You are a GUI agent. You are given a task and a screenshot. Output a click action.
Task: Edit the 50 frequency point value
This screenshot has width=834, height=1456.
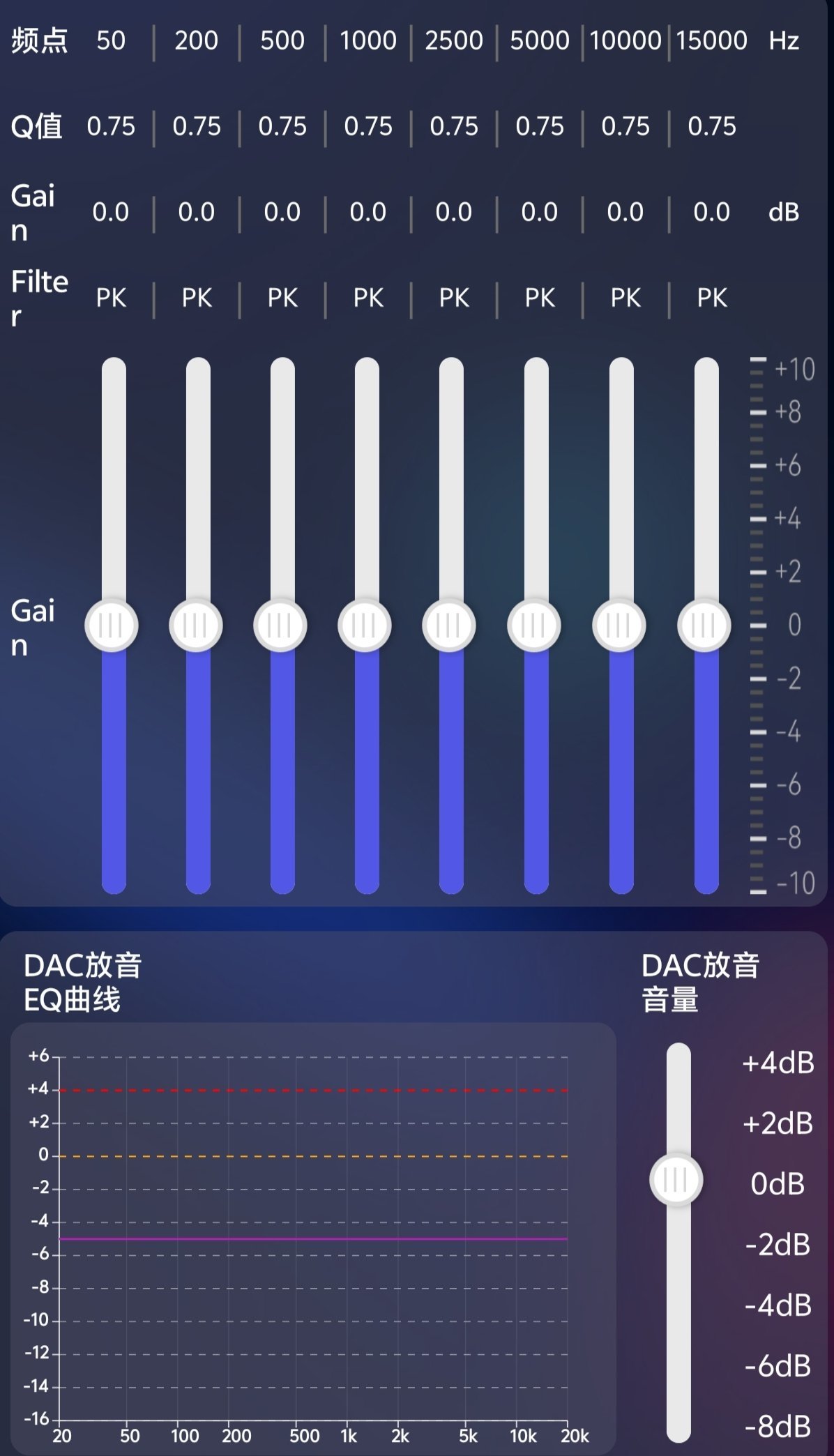(x=111, y=40)
